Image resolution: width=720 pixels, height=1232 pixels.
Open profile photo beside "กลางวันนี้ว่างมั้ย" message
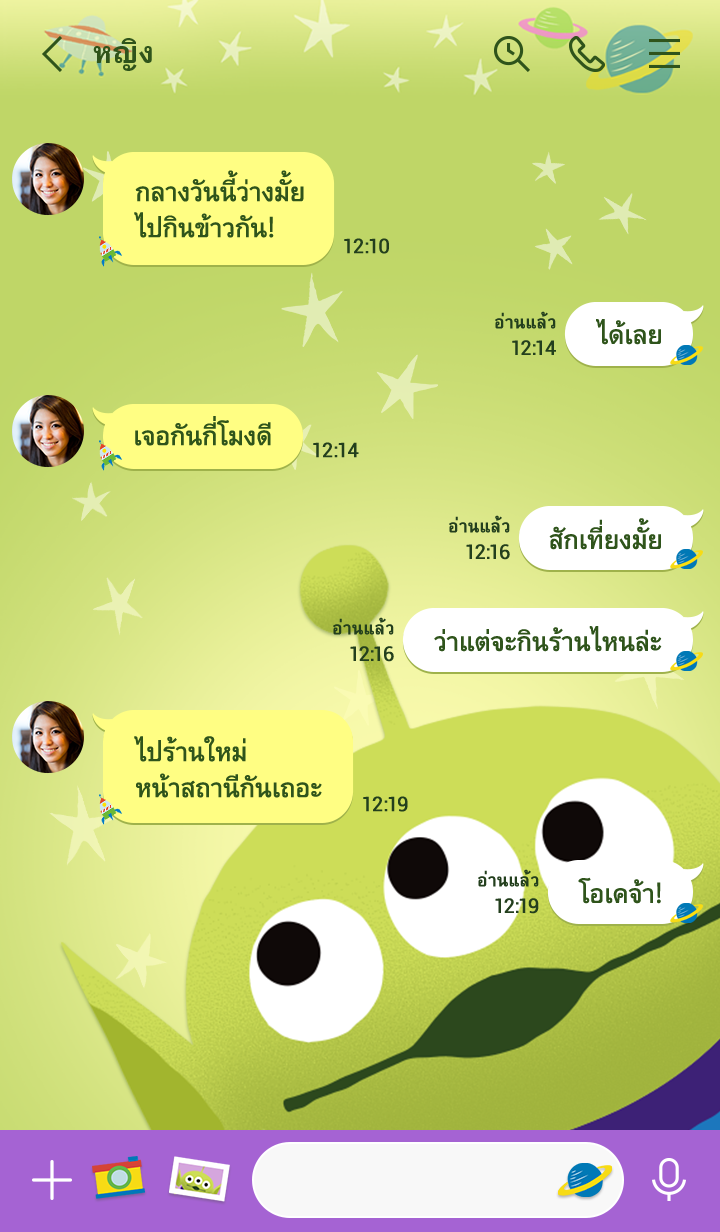coord(48,179)
